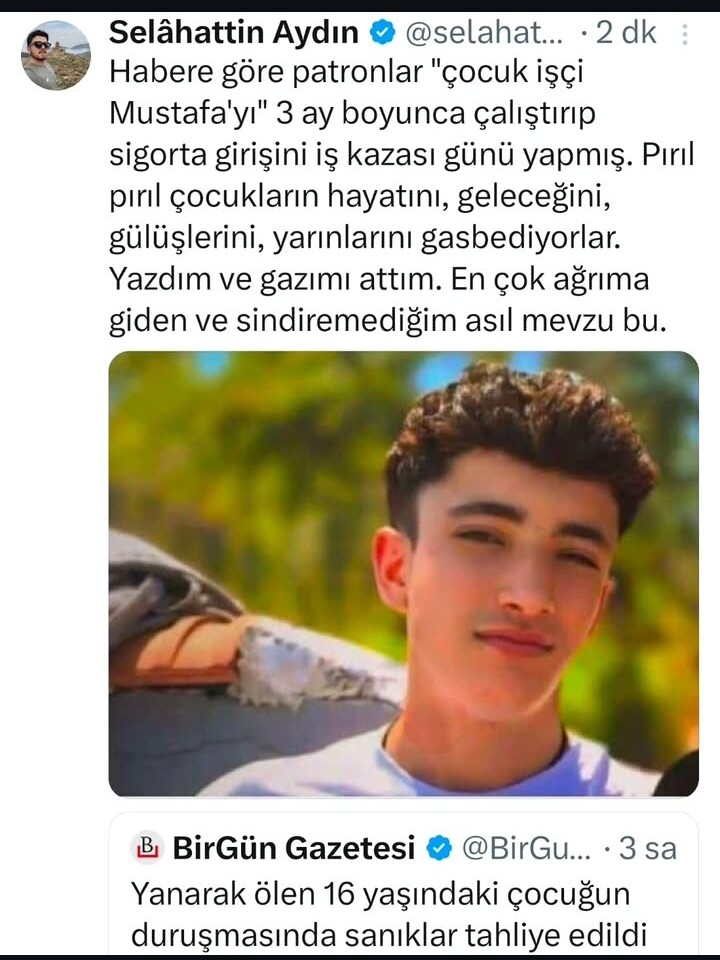
Task: Open Selâhattin Aydın's profile picture
Action: coord(56,56)
